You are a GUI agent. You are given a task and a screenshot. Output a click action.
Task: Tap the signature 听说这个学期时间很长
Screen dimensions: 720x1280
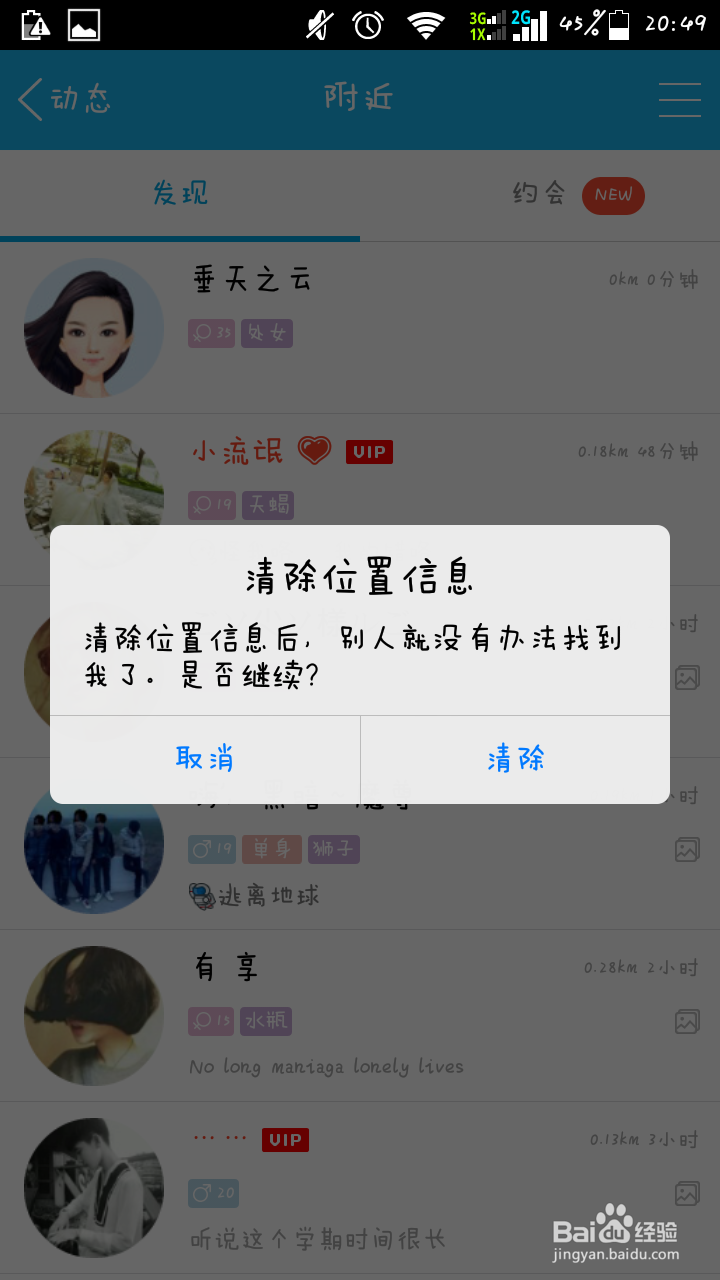pyautogui.click(x=320, y=1240)
